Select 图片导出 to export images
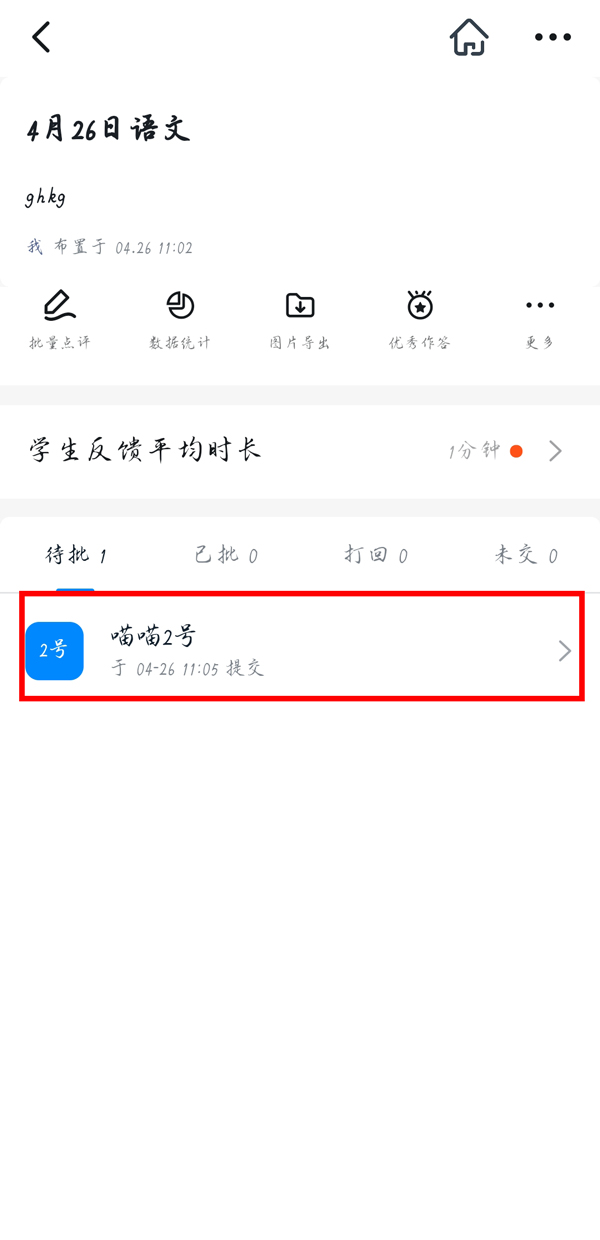The height and width of the screenshot is (1240, 600). pos(300,320)
